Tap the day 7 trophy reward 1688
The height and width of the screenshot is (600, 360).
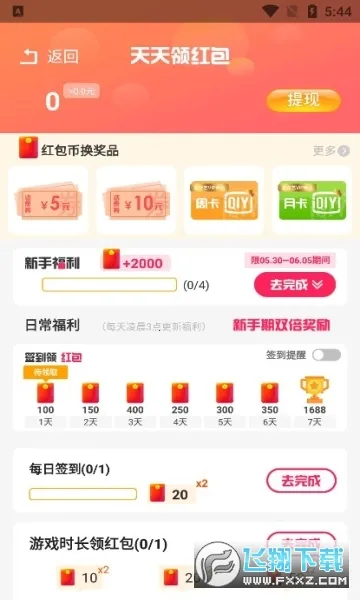click(314, 402)
